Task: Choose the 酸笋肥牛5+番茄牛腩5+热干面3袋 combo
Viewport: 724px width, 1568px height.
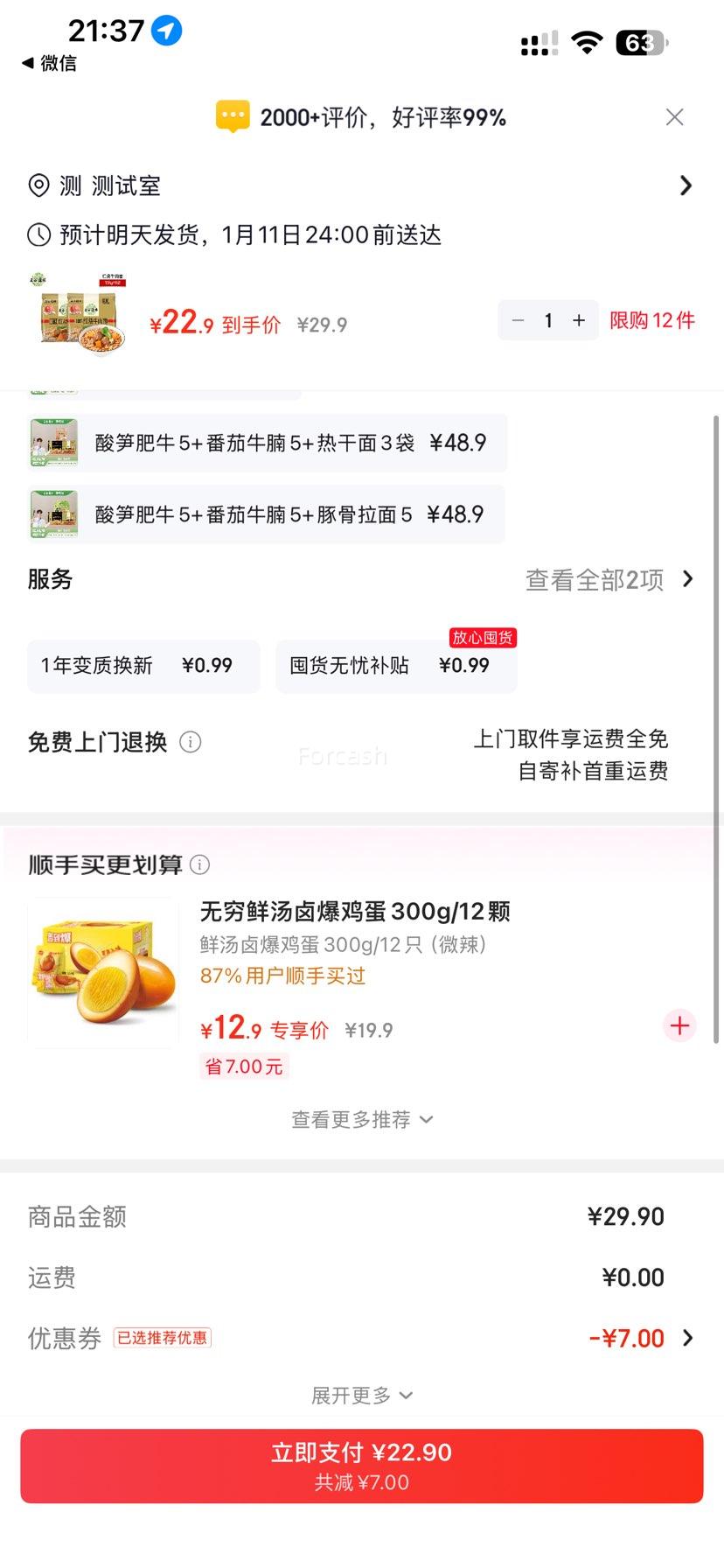Action: 267,443
